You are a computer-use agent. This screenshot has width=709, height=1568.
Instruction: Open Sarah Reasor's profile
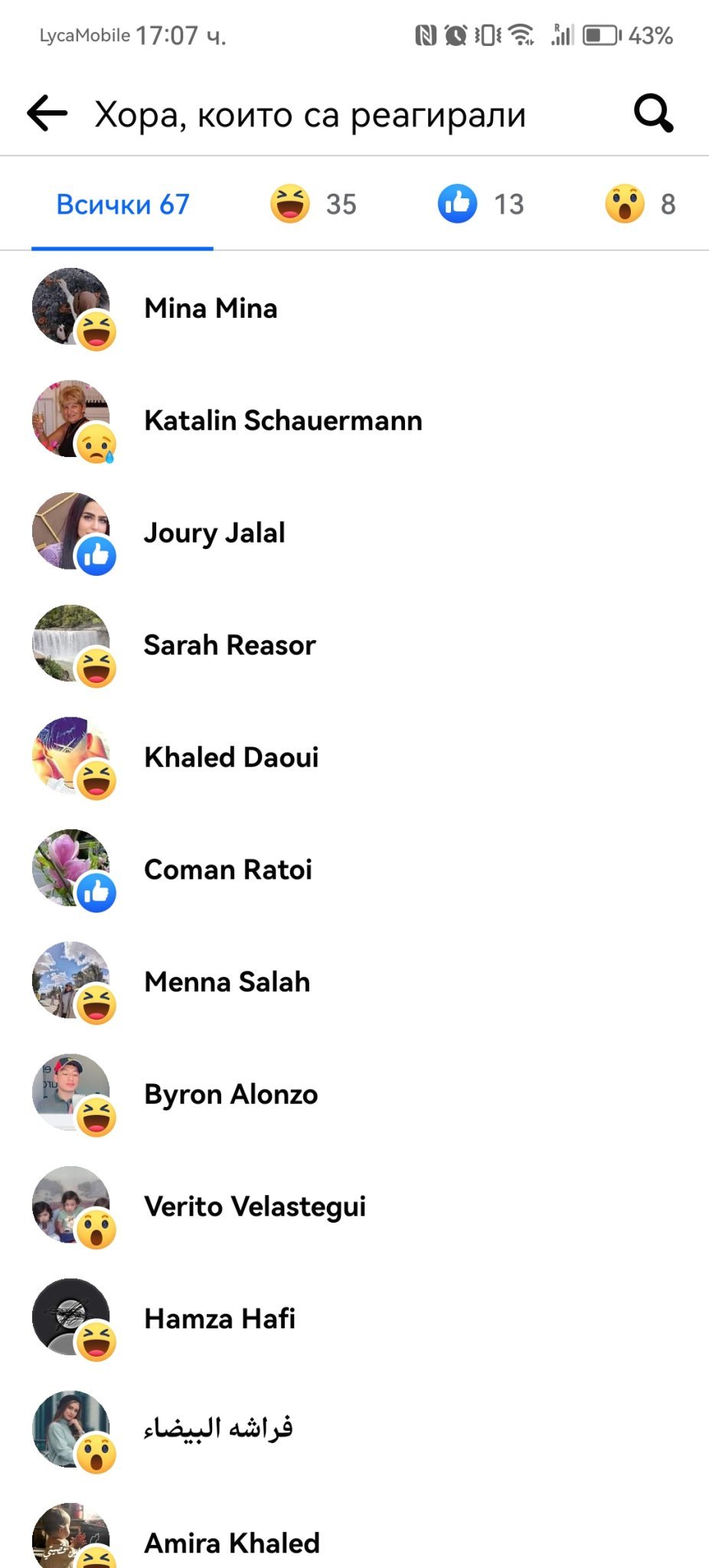click(x=230, y=645)
